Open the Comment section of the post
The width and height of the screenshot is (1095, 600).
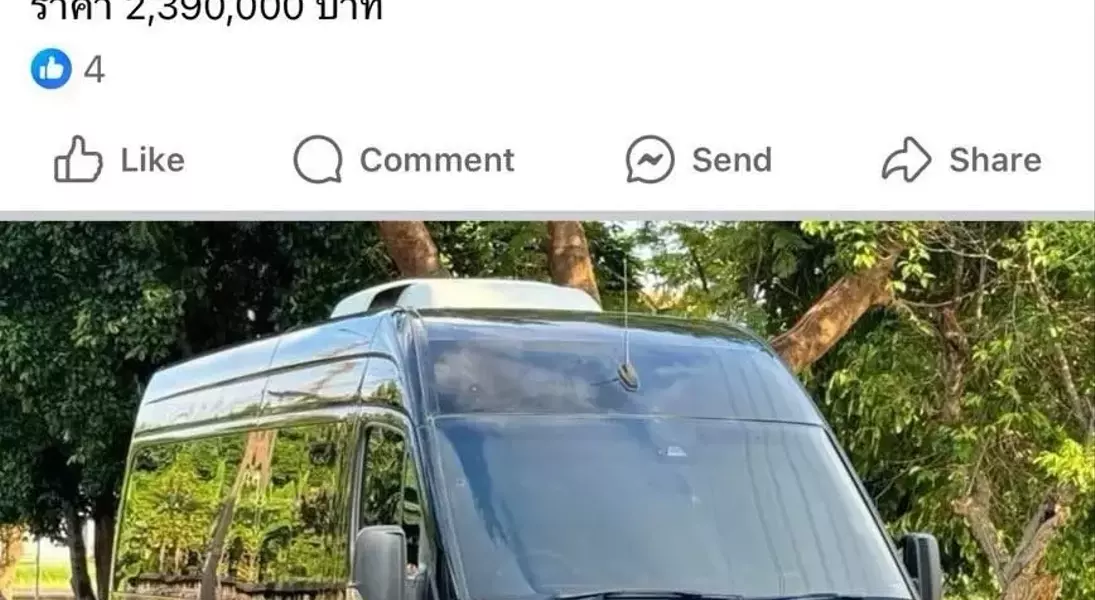(x=404, y=160)
